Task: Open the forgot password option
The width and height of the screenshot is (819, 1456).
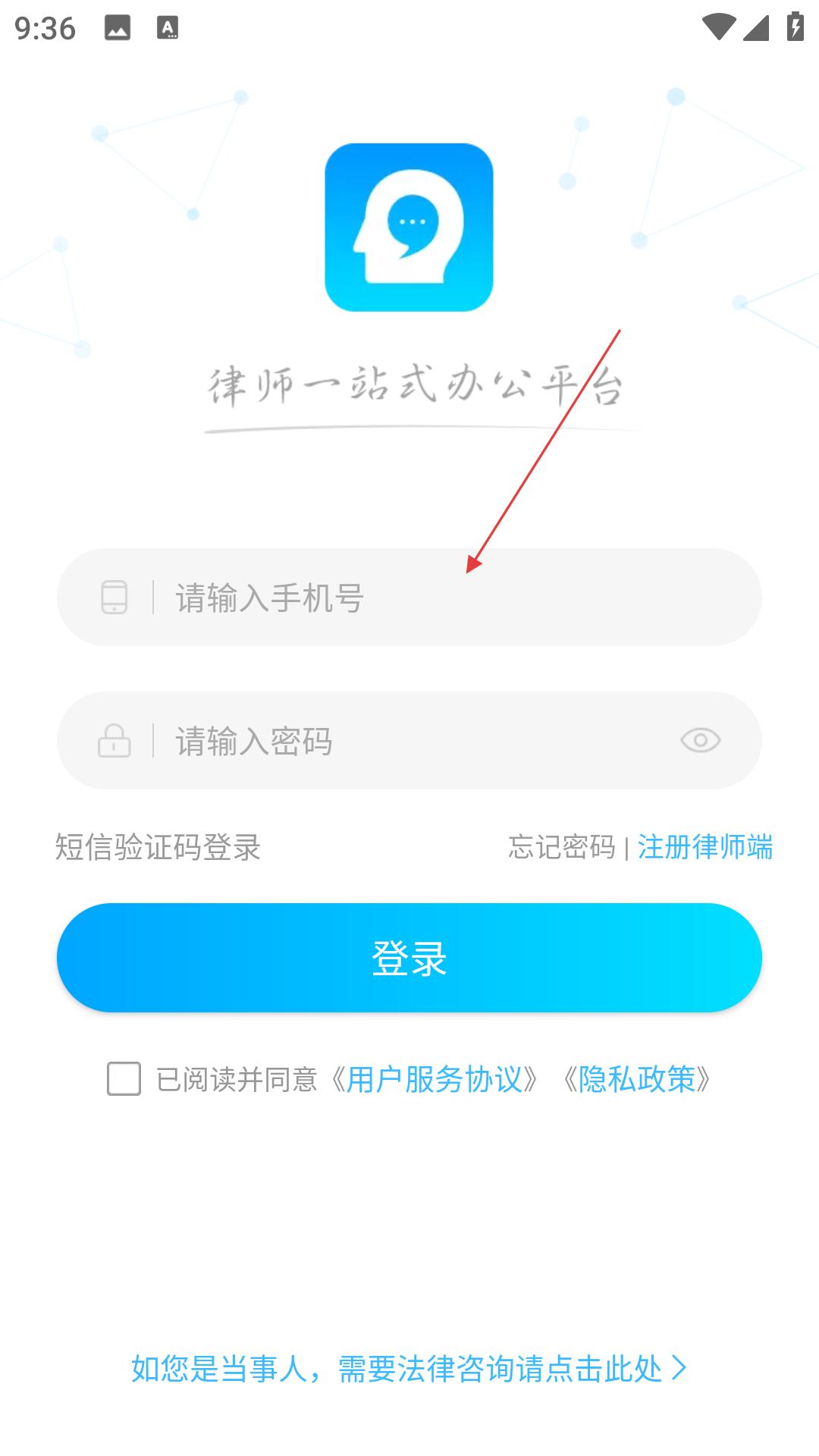Action: click(x=561, y=847)
